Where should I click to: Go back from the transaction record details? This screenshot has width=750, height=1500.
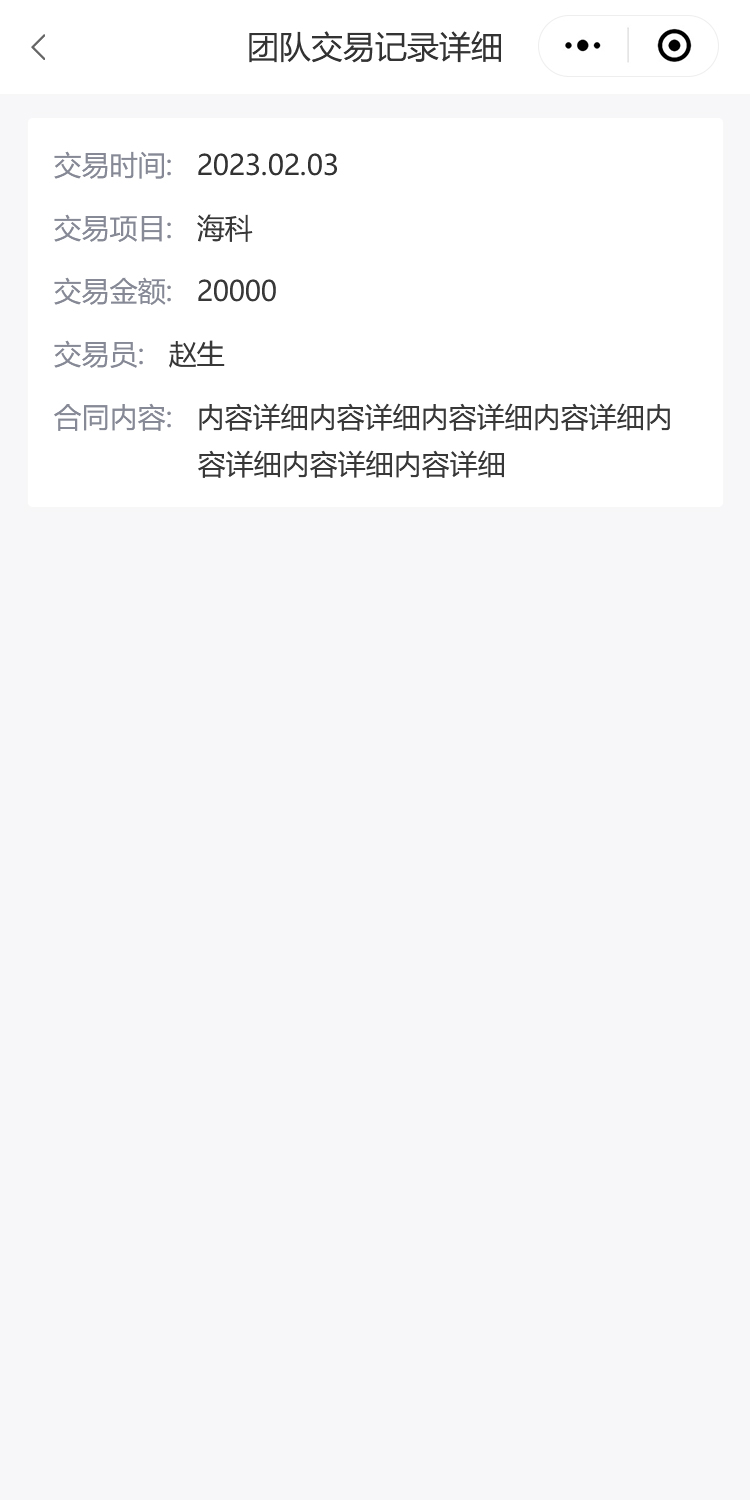[x=39, y=47]
